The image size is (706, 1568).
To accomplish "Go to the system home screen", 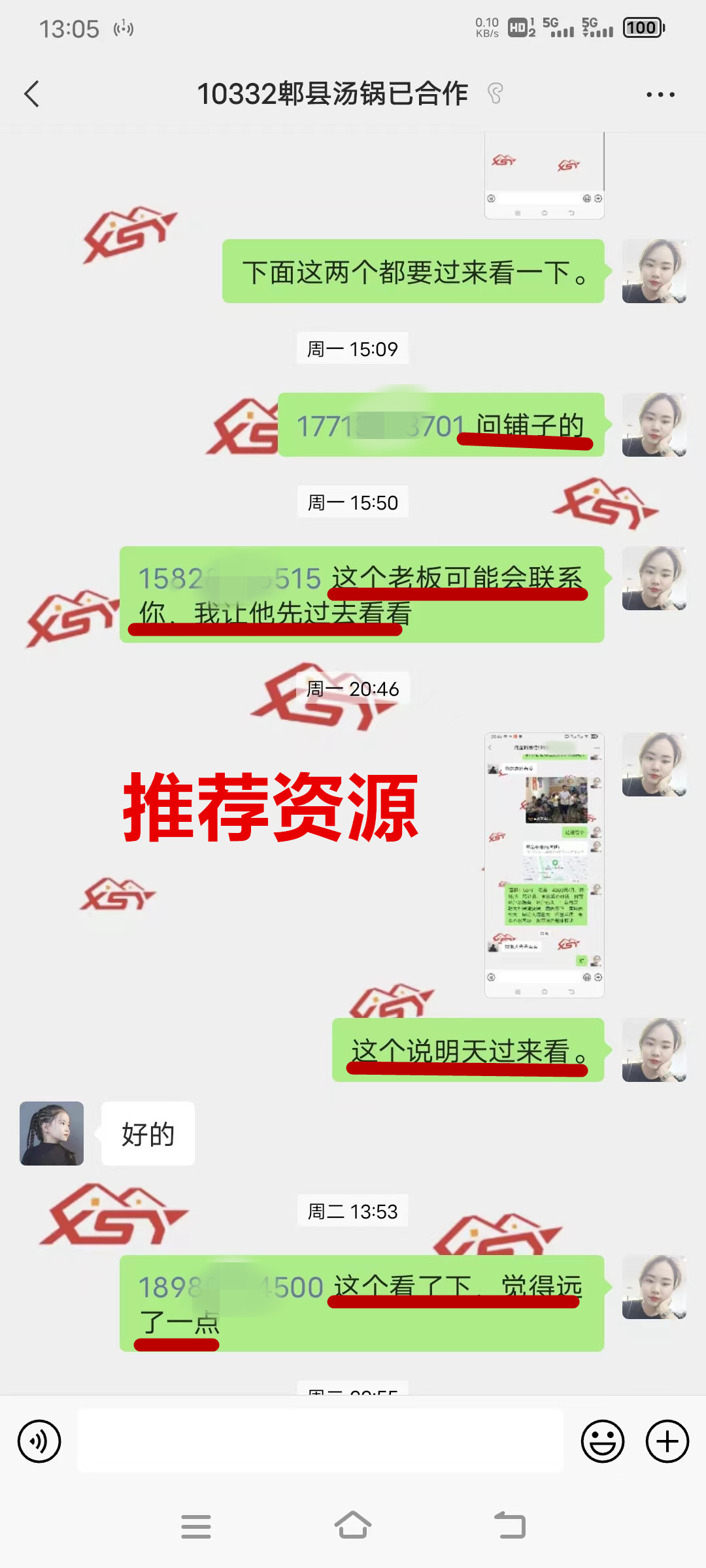I will click(x=353, y=1526).
